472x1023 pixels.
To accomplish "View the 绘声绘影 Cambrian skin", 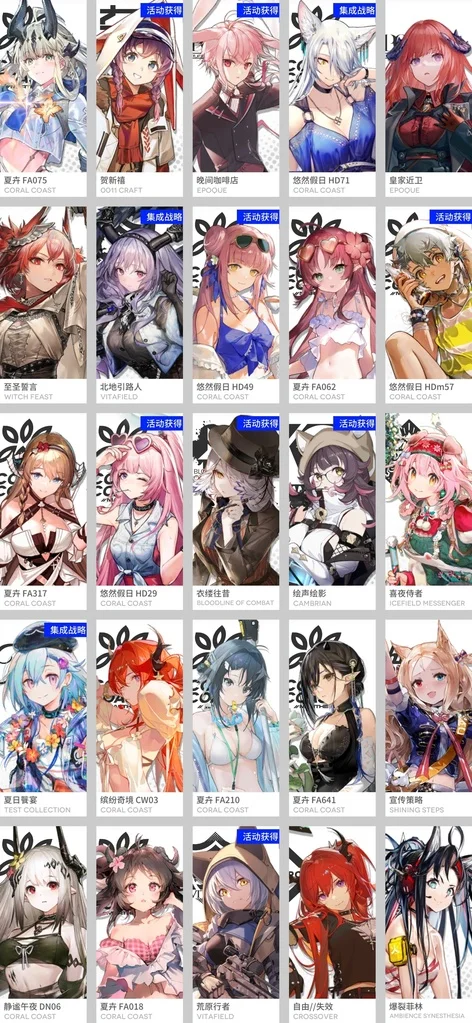I will (332, 512).
